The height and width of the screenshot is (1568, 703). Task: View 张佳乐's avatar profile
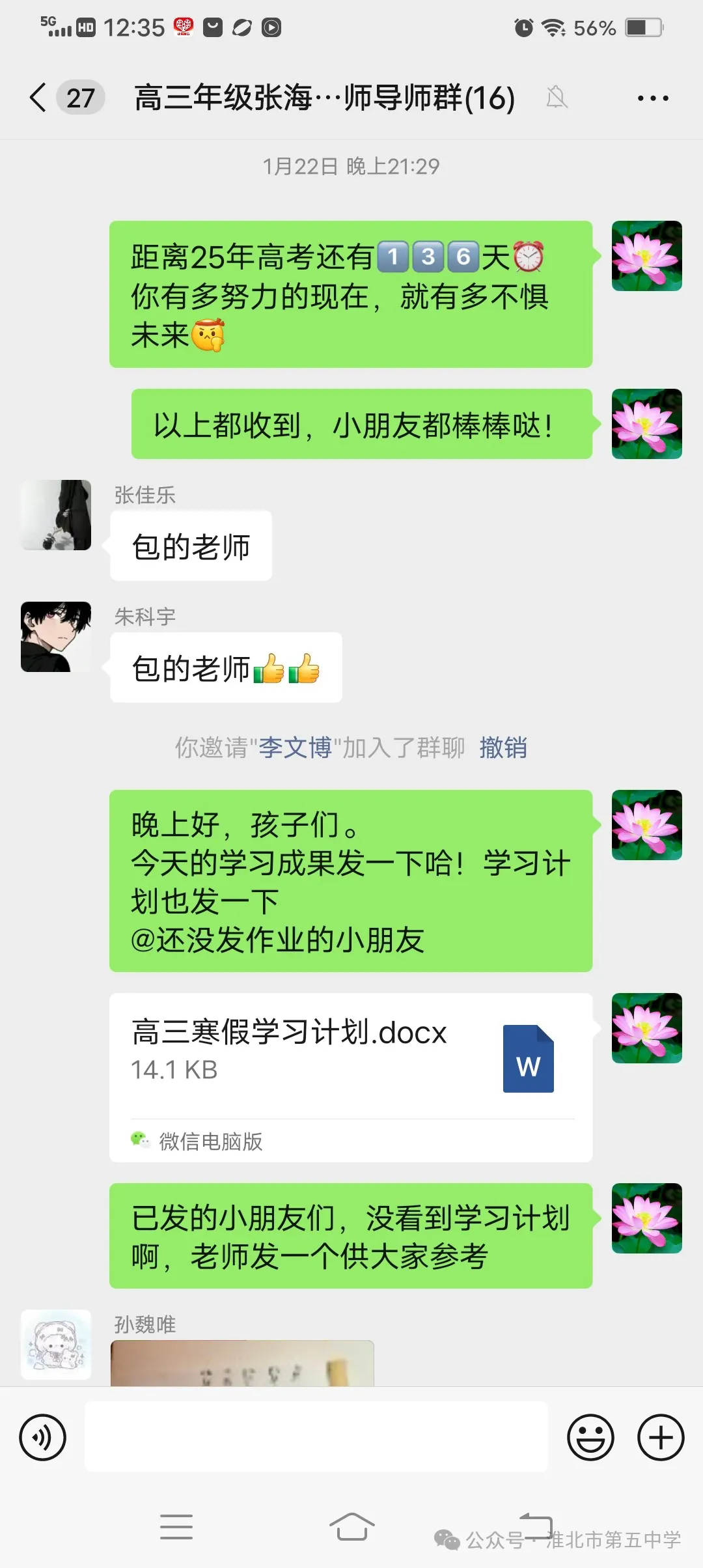tap(56, 515)
